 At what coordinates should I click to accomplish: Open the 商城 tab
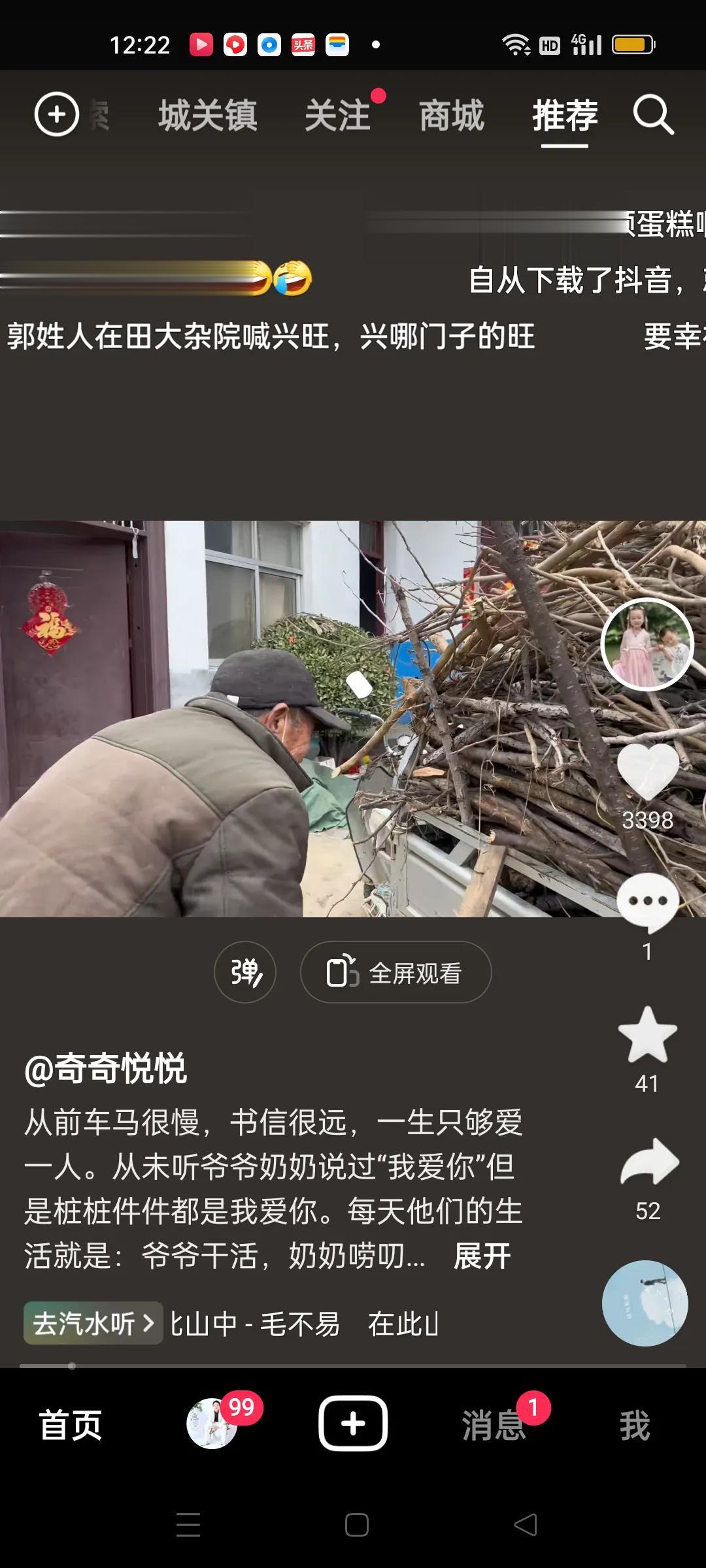click(452, 116)
